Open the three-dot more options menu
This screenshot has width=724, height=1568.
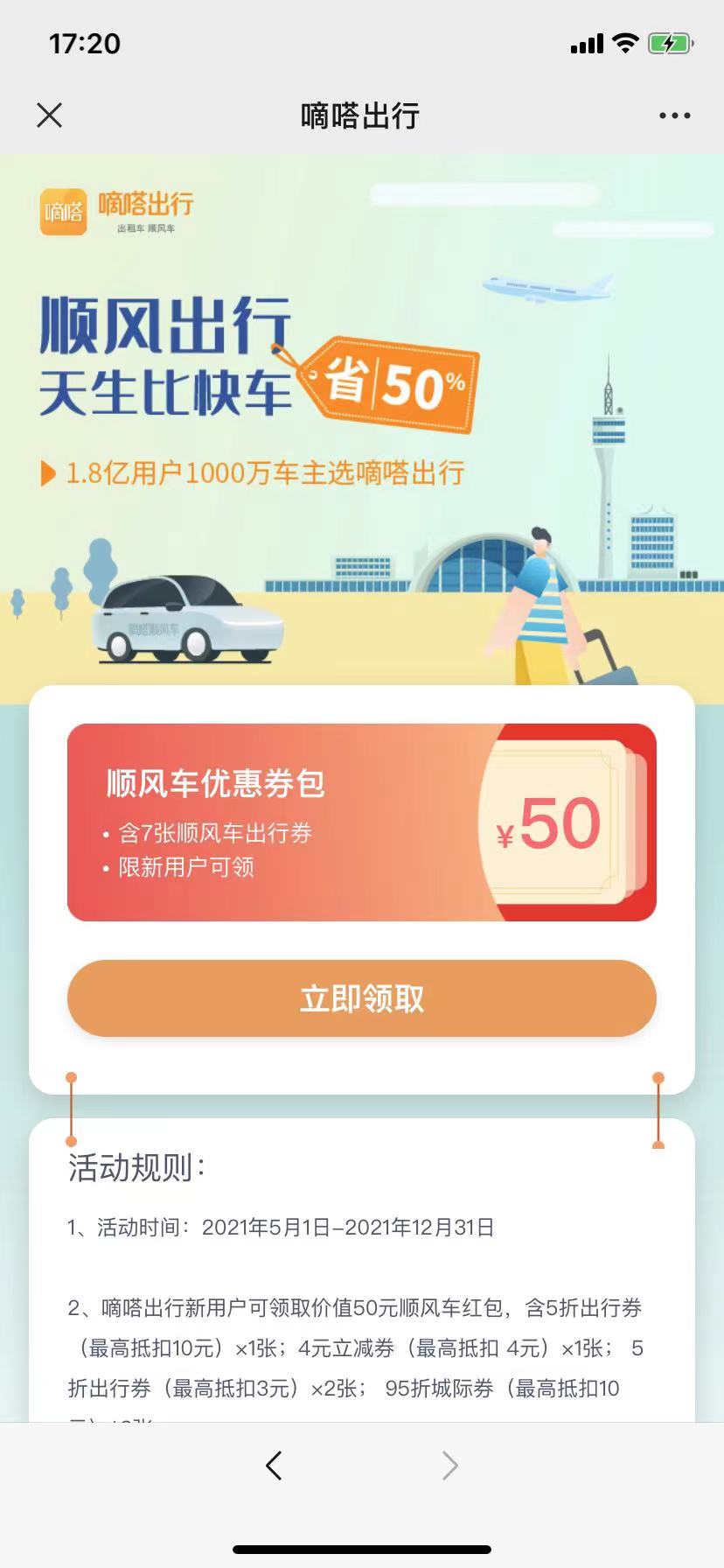click(x=674, y=115)
